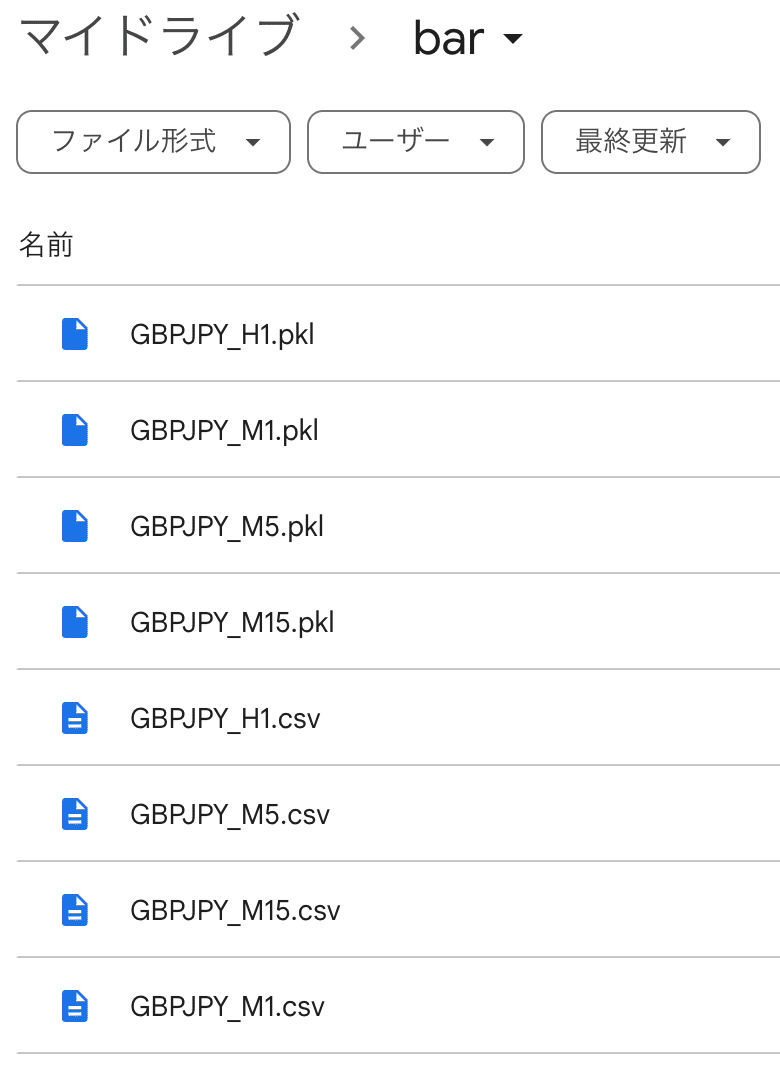Image resolution: width=780 pixels, height=1066 pixels.
Task: Click the GBPJPY_M15.pkl file icon
Action: coord(75,621)
